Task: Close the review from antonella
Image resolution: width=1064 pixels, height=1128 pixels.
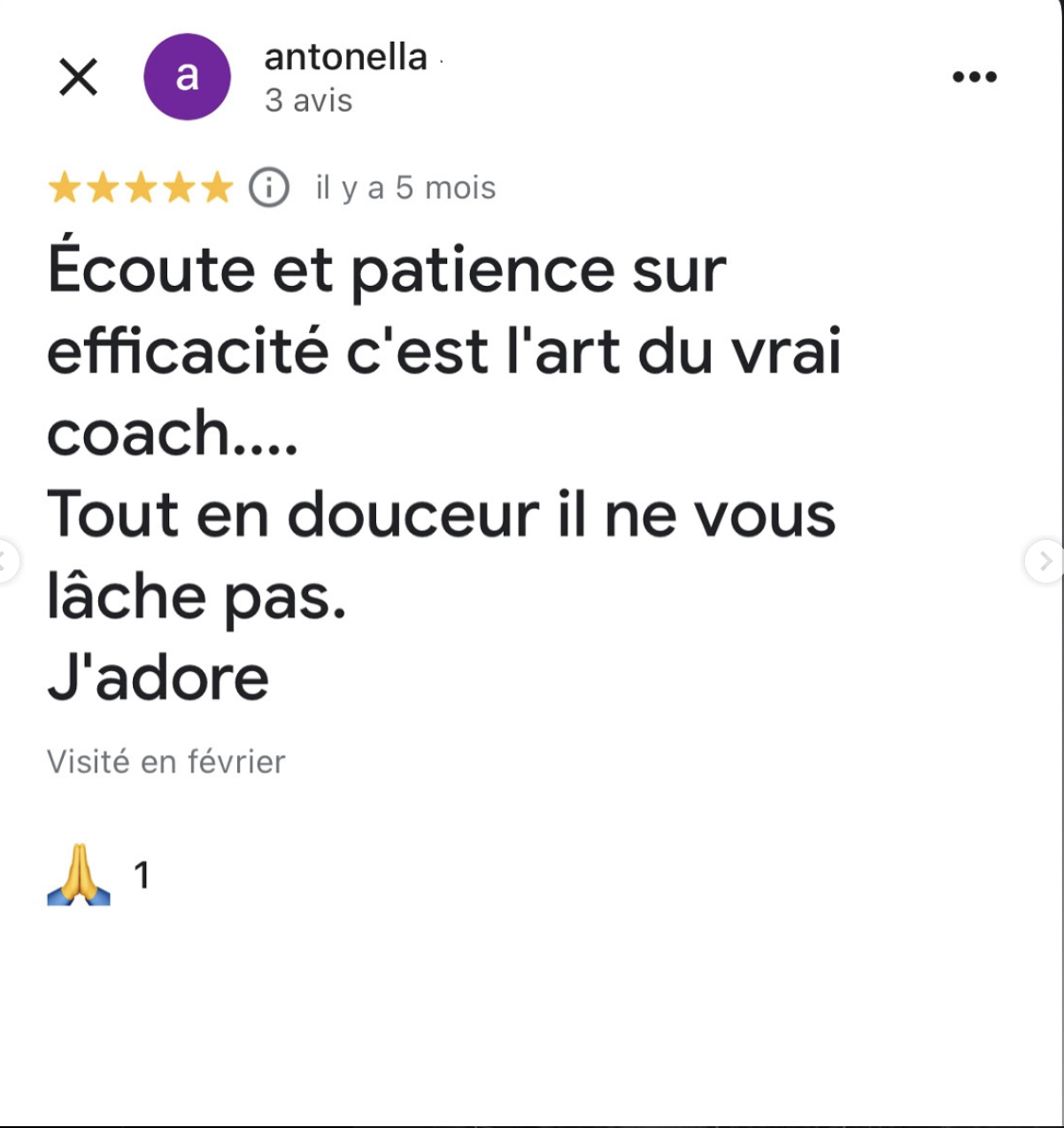Action: click(x=78, y=77)
